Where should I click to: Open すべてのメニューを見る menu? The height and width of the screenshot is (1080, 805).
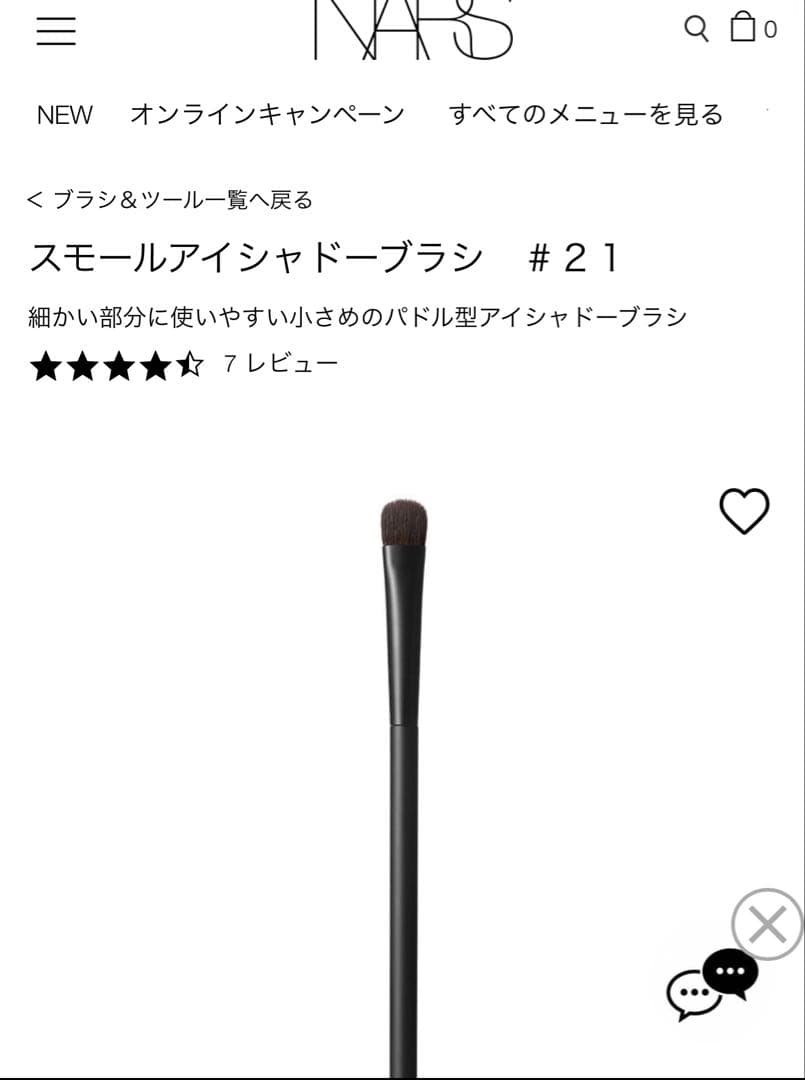(x=588, y=114)
